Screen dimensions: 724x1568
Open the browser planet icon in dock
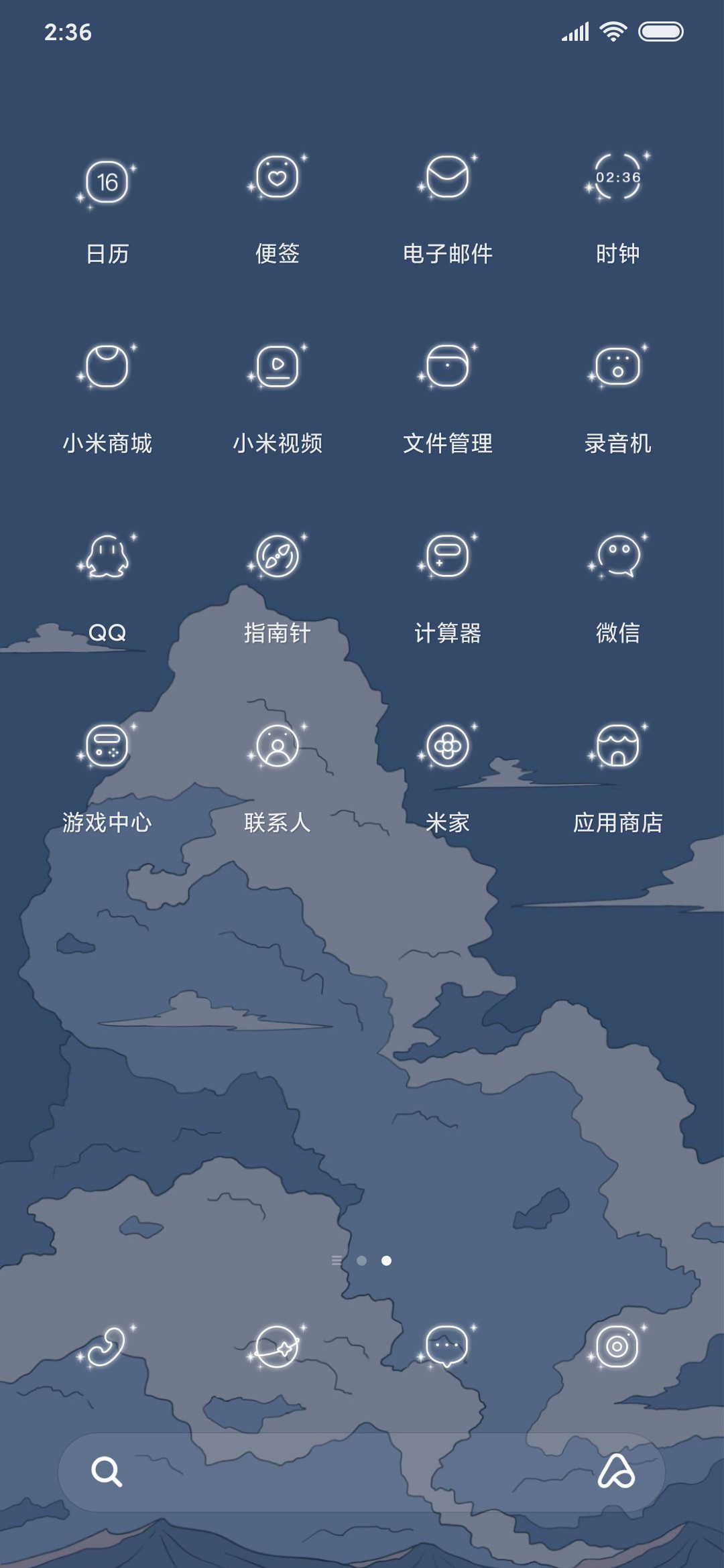(x=278, y=1347)
